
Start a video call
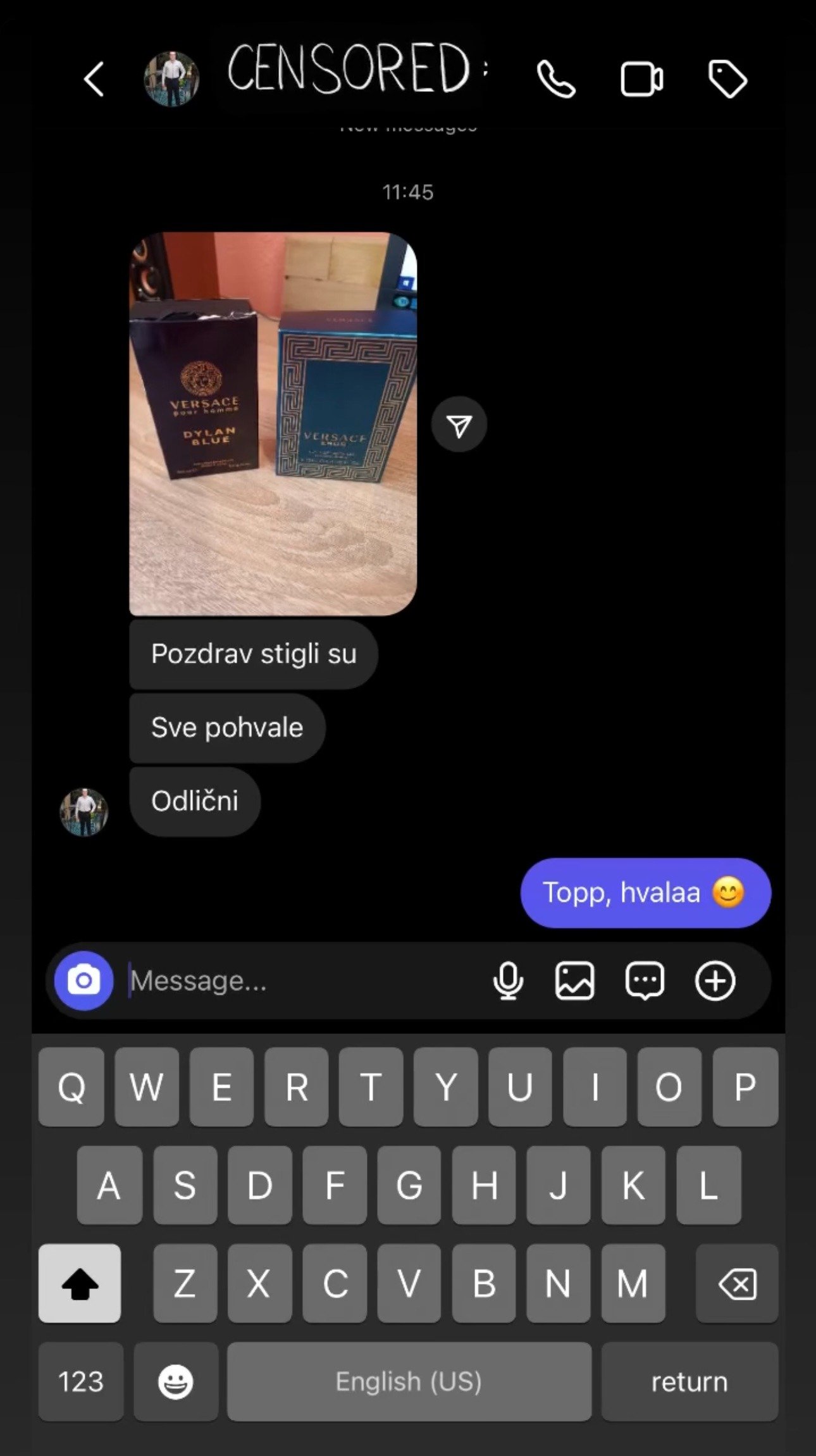coord(641,80)
